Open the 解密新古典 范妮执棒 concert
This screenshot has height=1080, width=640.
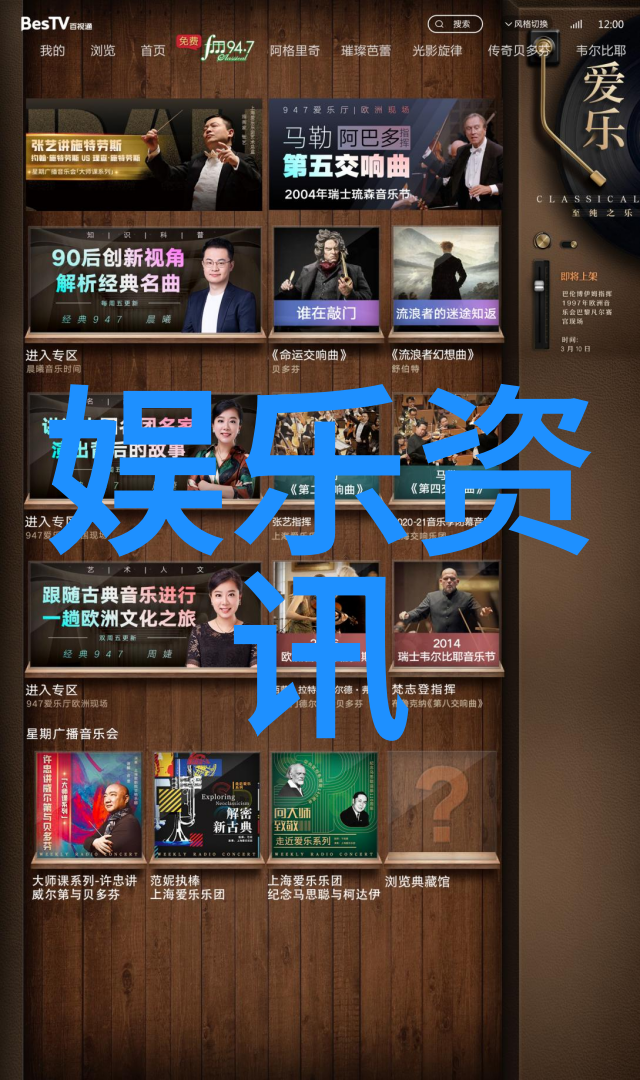(x=207, y=808)
